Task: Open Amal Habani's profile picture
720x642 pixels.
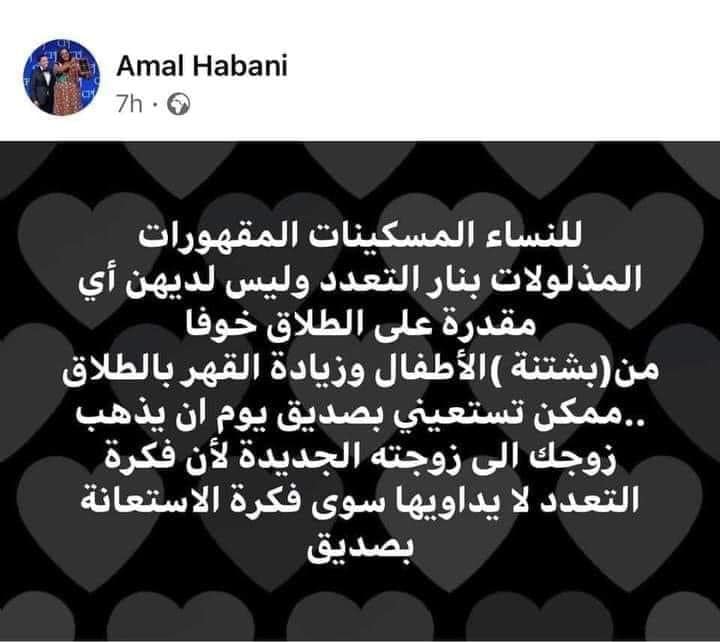Action: tap(58, 76)
